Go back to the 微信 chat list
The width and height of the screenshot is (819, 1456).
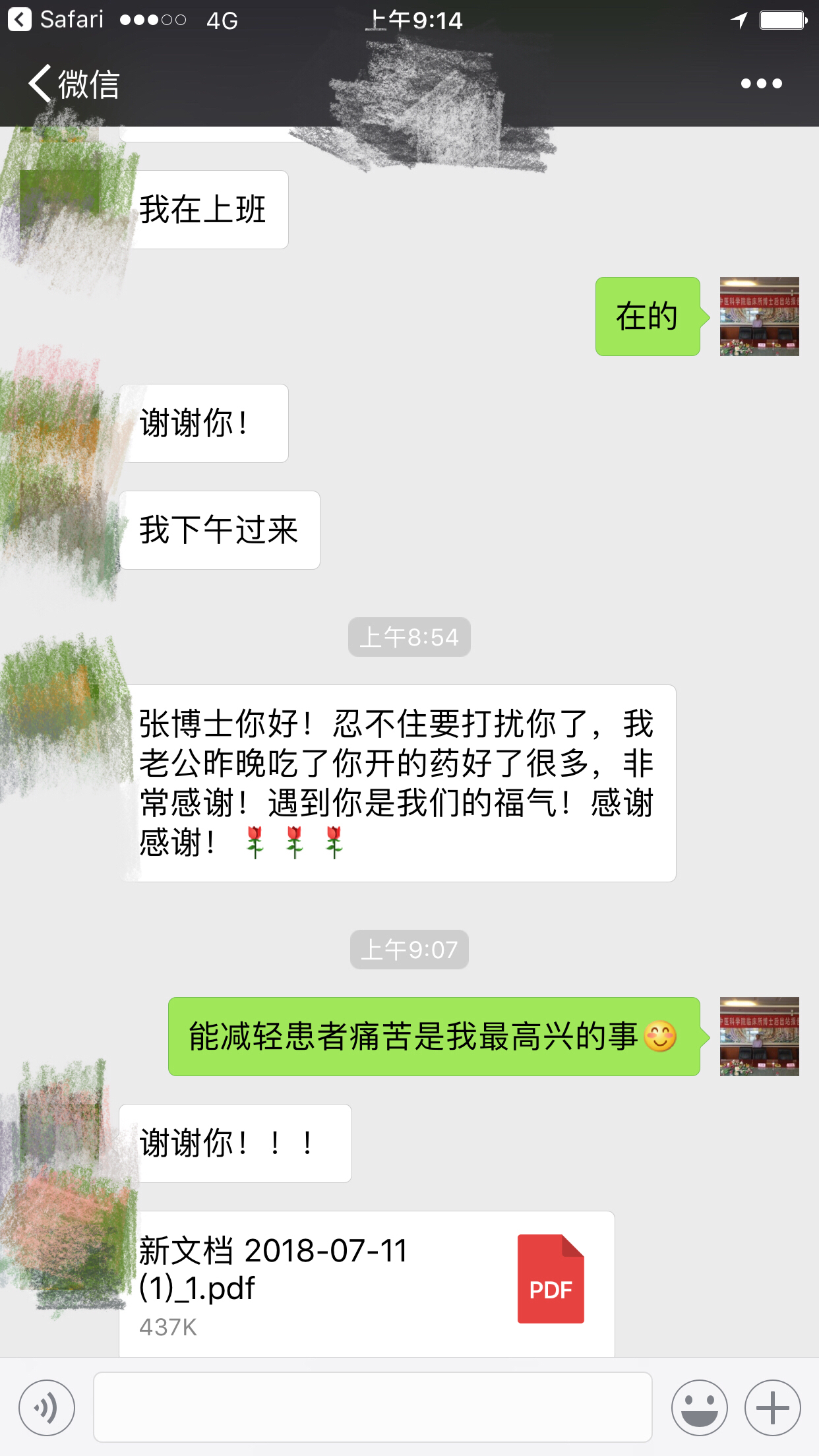coord(73,84)
